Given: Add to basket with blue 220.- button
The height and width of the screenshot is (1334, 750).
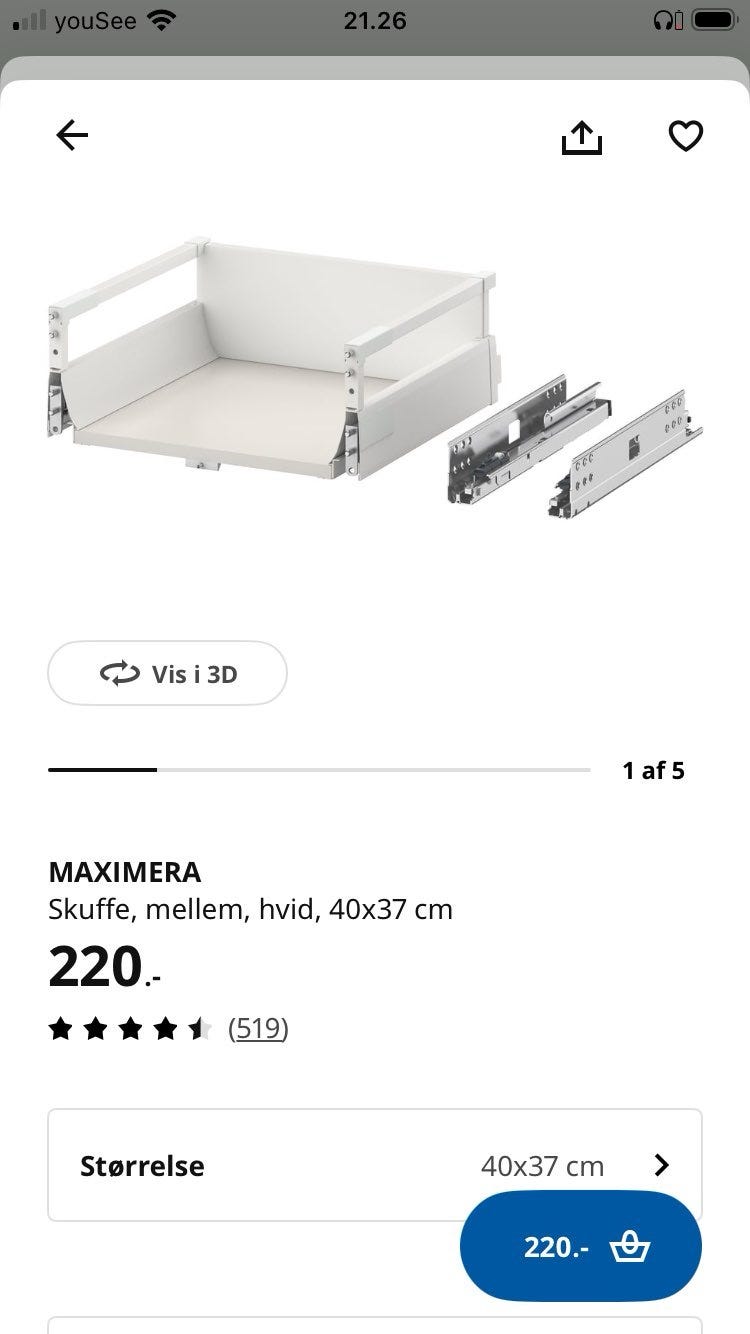Looking at the screenshot, I should pos(581,1246).
